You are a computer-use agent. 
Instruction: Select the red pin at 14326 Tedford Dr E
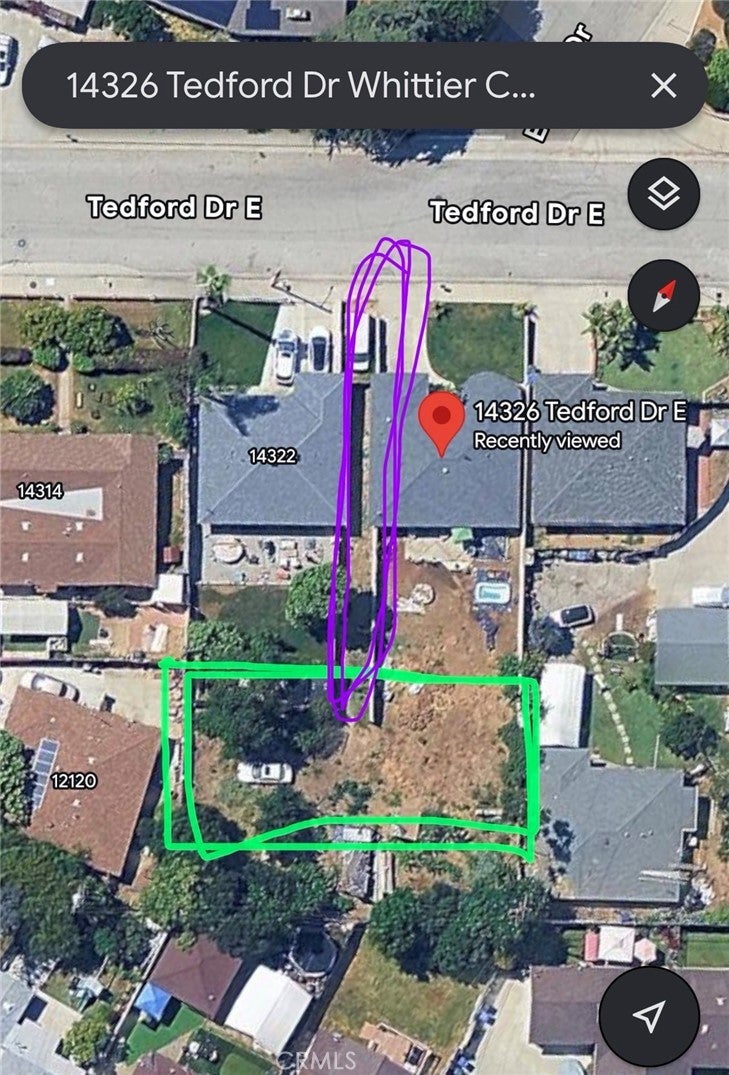point(441,421)
